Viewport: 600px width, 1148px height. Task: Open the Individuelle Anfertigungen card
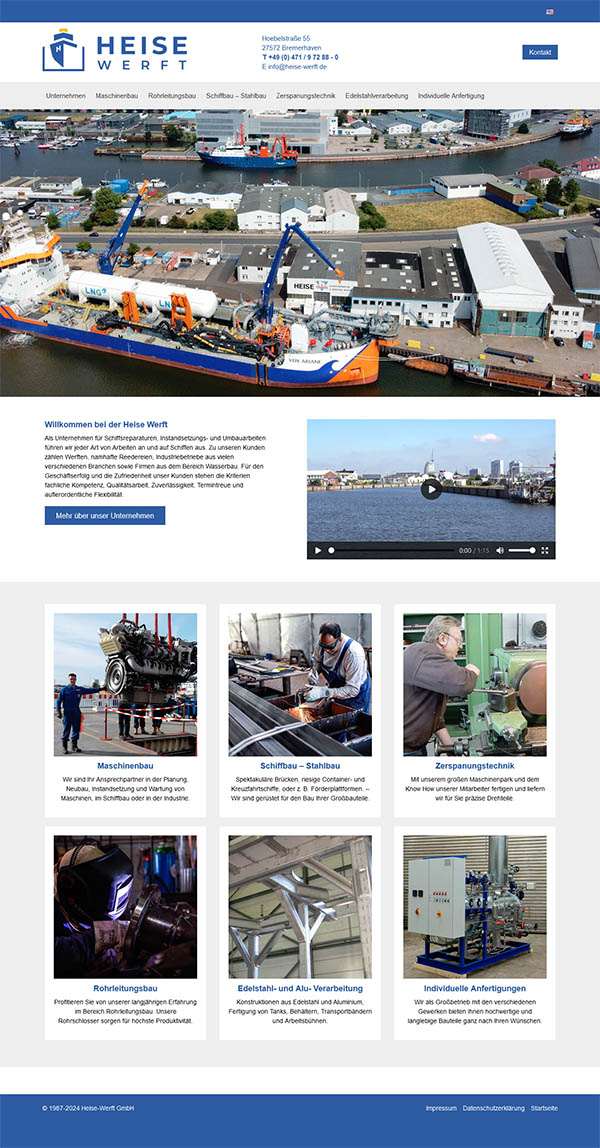tap(475, 907)
